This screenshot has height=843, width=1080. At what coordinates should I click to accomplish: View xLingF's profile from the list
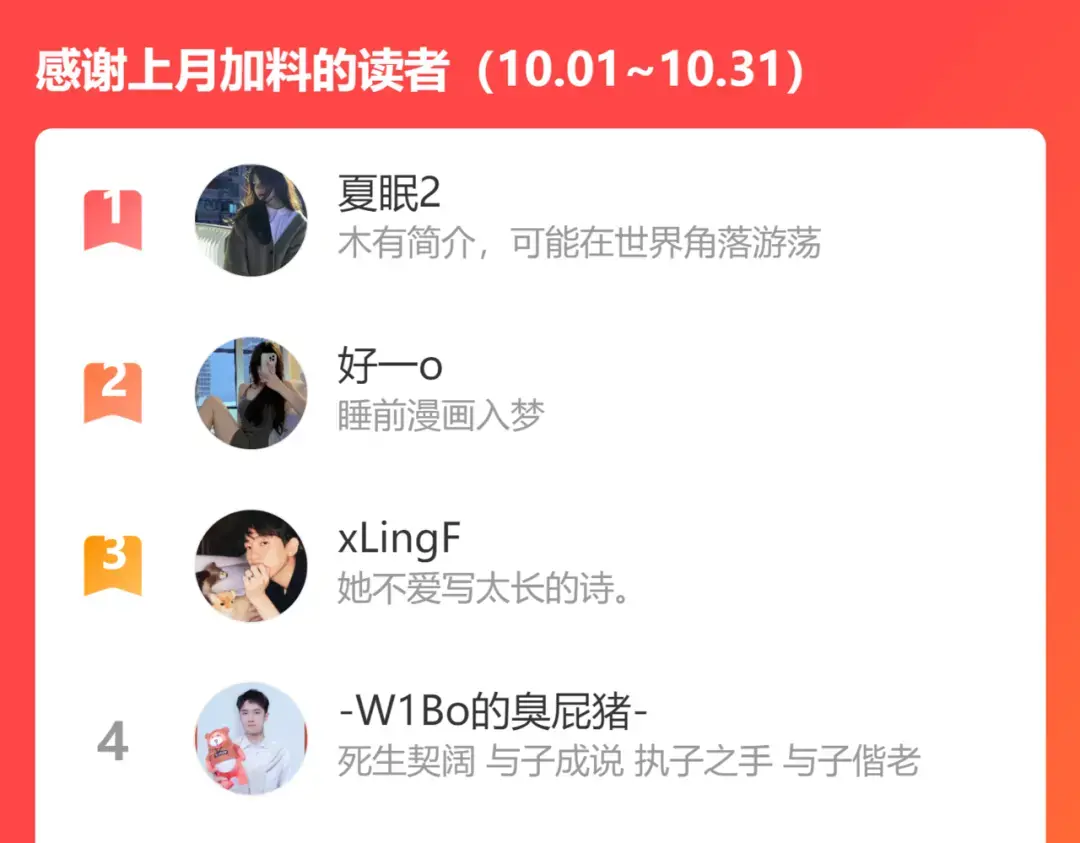[x=540, y=566]
